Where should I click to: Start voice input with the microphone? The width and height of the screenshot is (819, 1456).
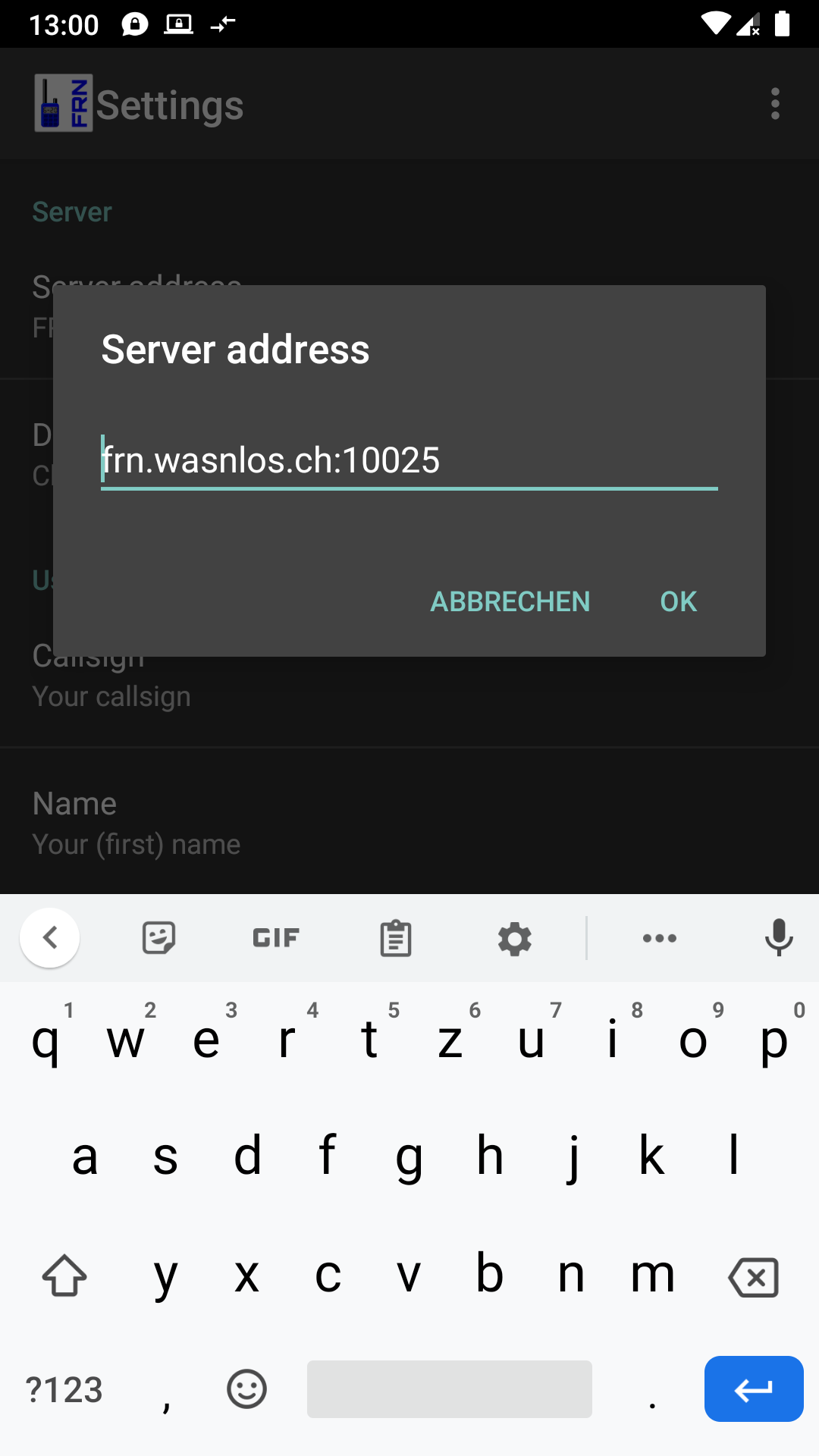click(779, 938)
